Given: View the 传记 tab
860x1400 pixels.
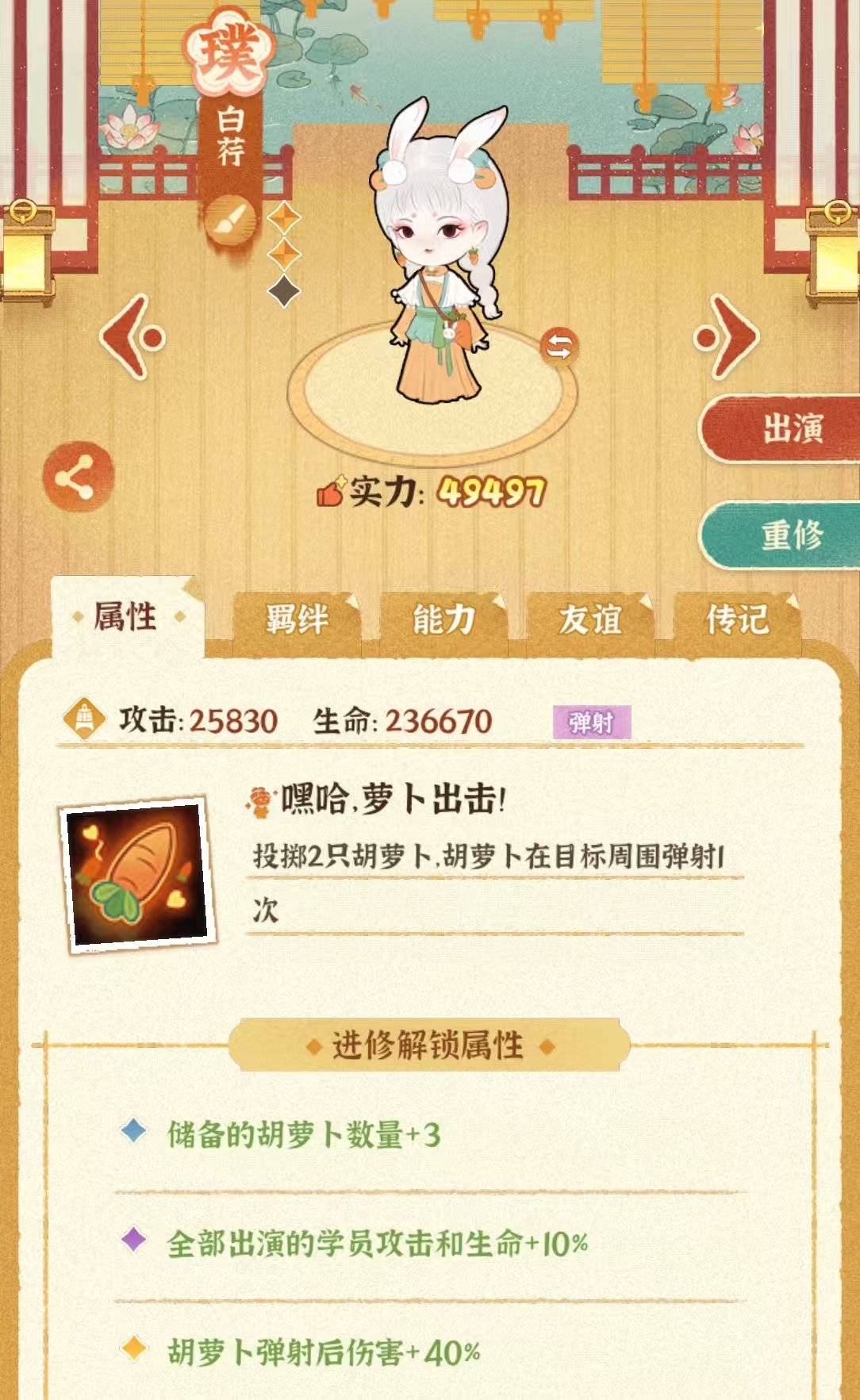Looking at the screenshot, I should [x=737, y=619].
